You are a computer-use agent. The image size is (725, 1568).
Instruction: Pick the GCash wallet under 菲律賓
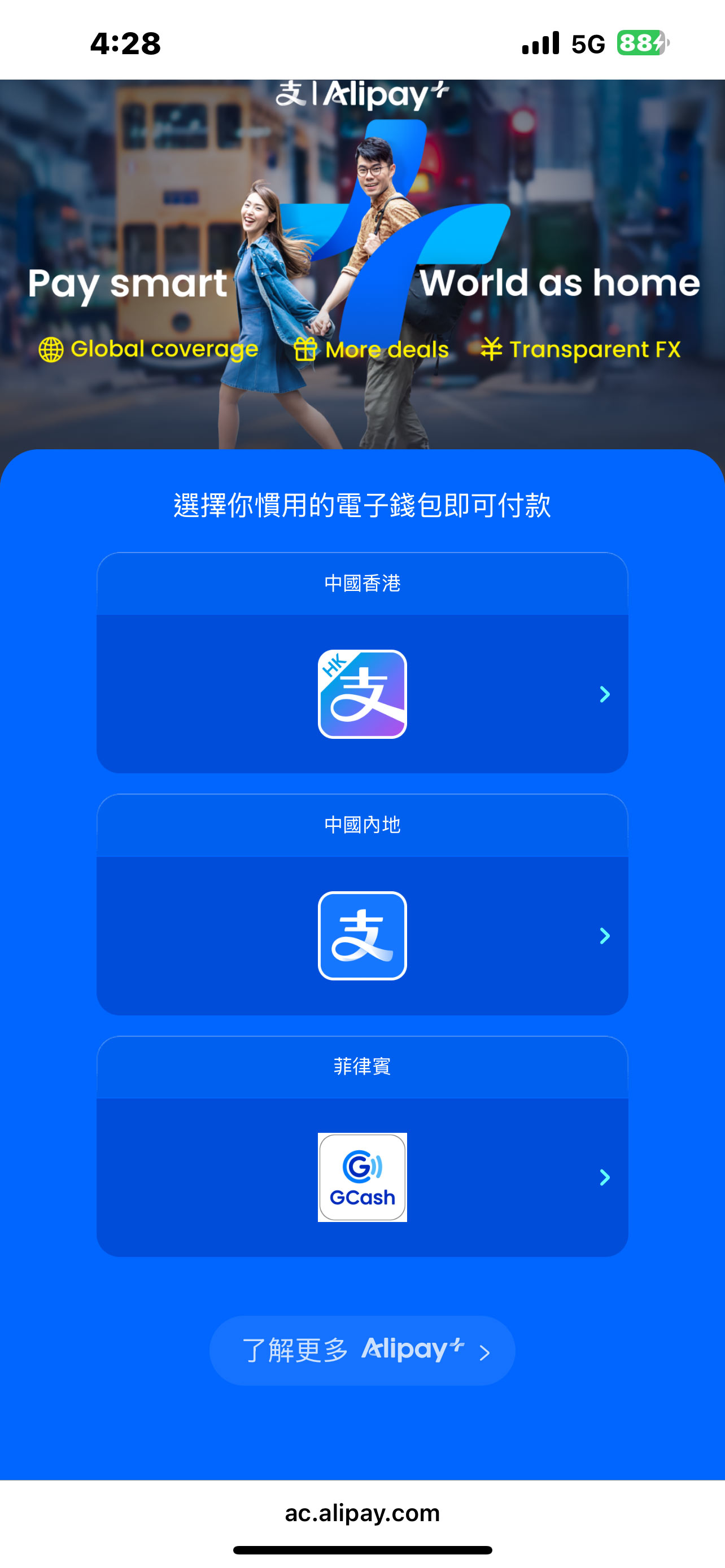[362, 1177]
